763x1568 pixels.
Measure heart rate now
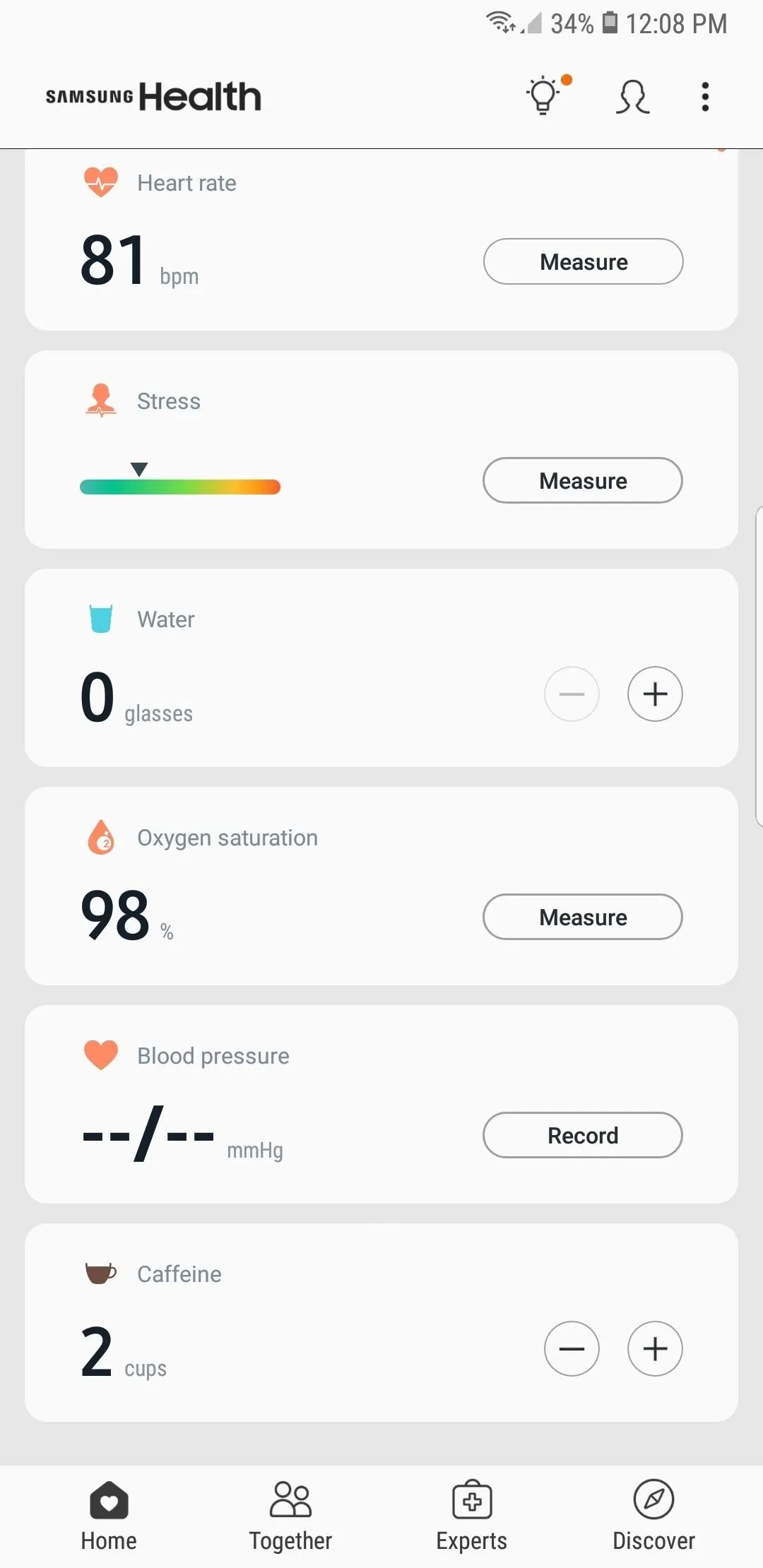click(x=583, y=261)
